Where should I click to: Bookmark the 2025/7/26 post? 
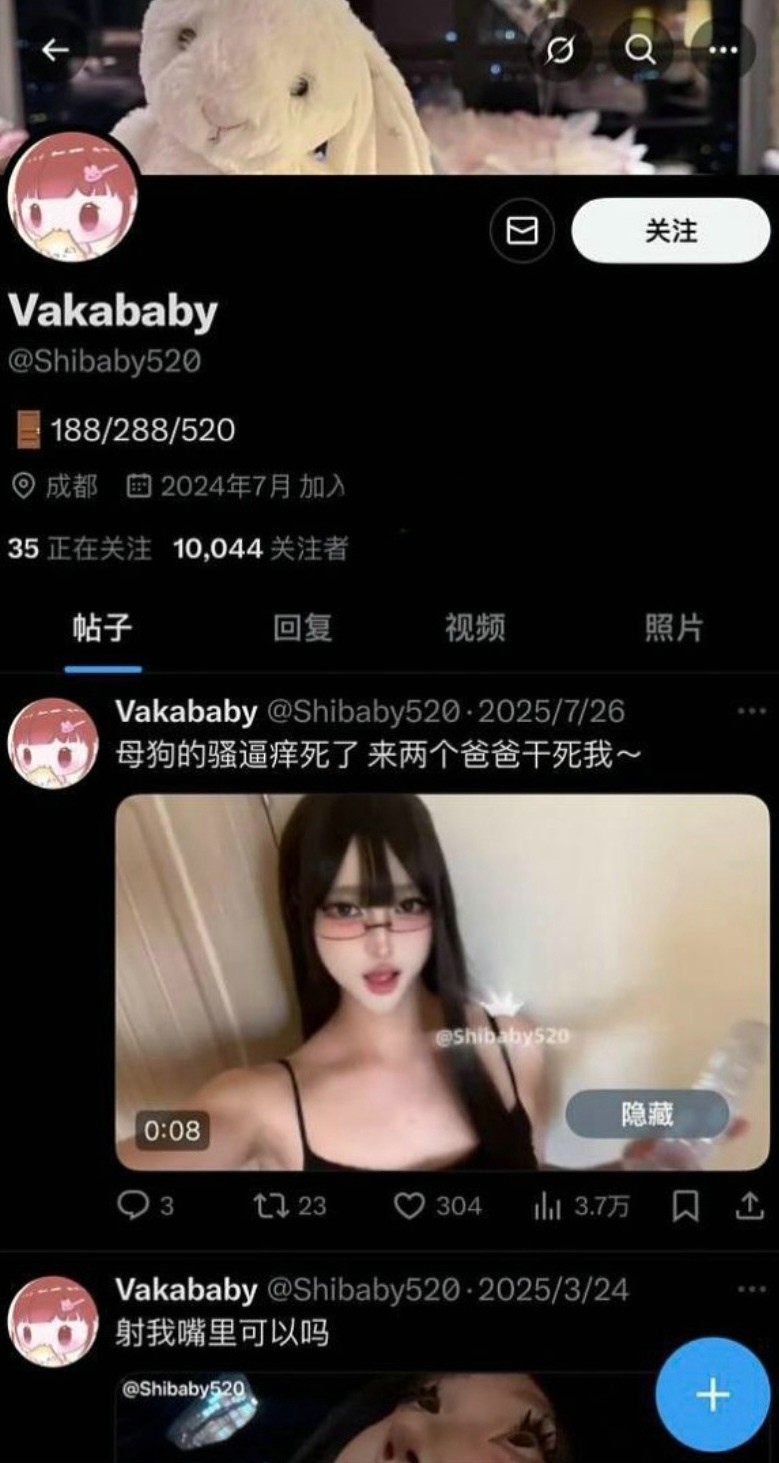[x=685, y=1206]
